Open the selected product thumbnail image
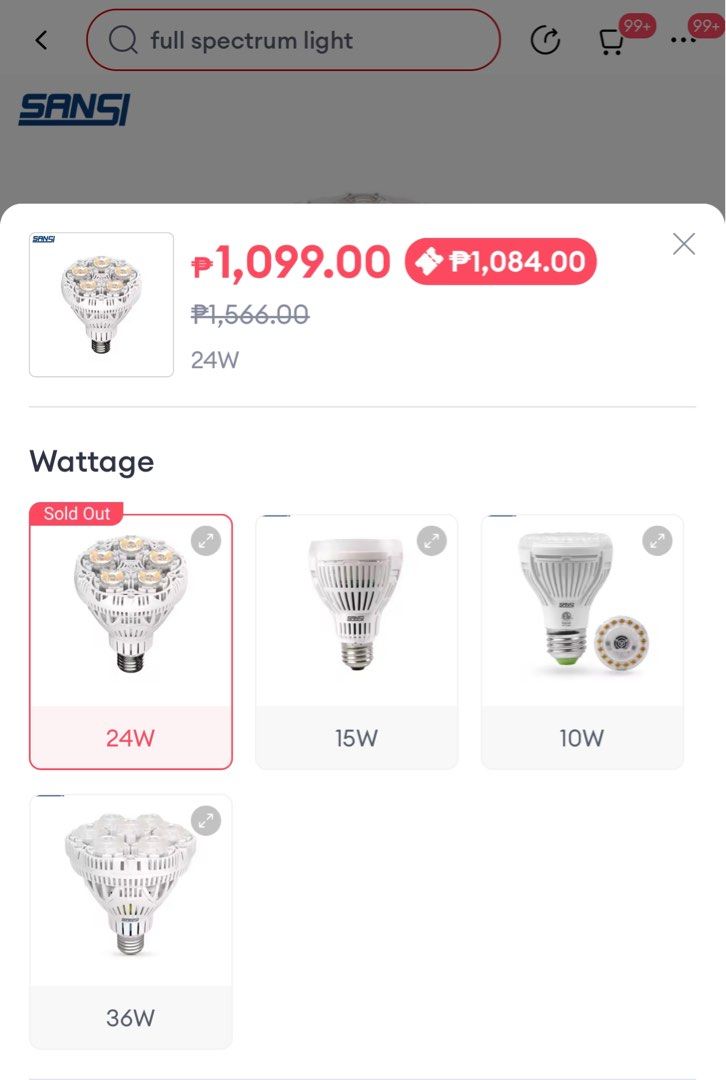This screenshot has width=726, height=1080. click(x=101, y=305)
